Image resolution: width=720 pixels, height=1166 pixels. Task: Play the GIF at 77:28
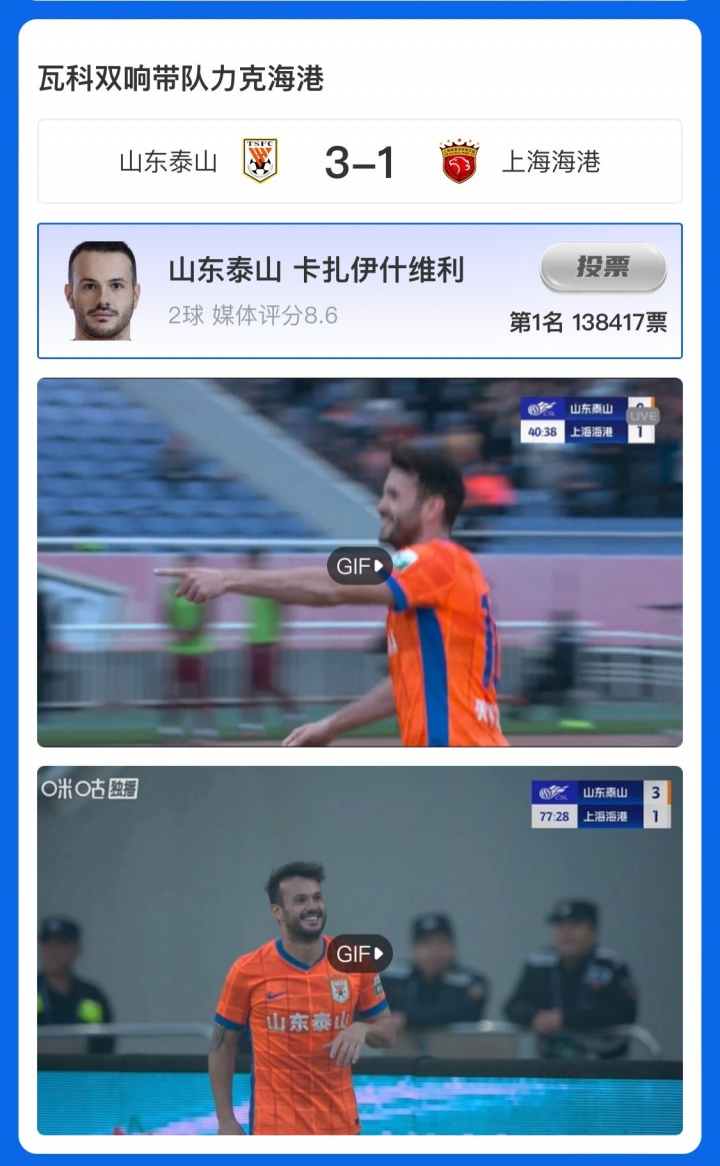click(x=360, y=953)
